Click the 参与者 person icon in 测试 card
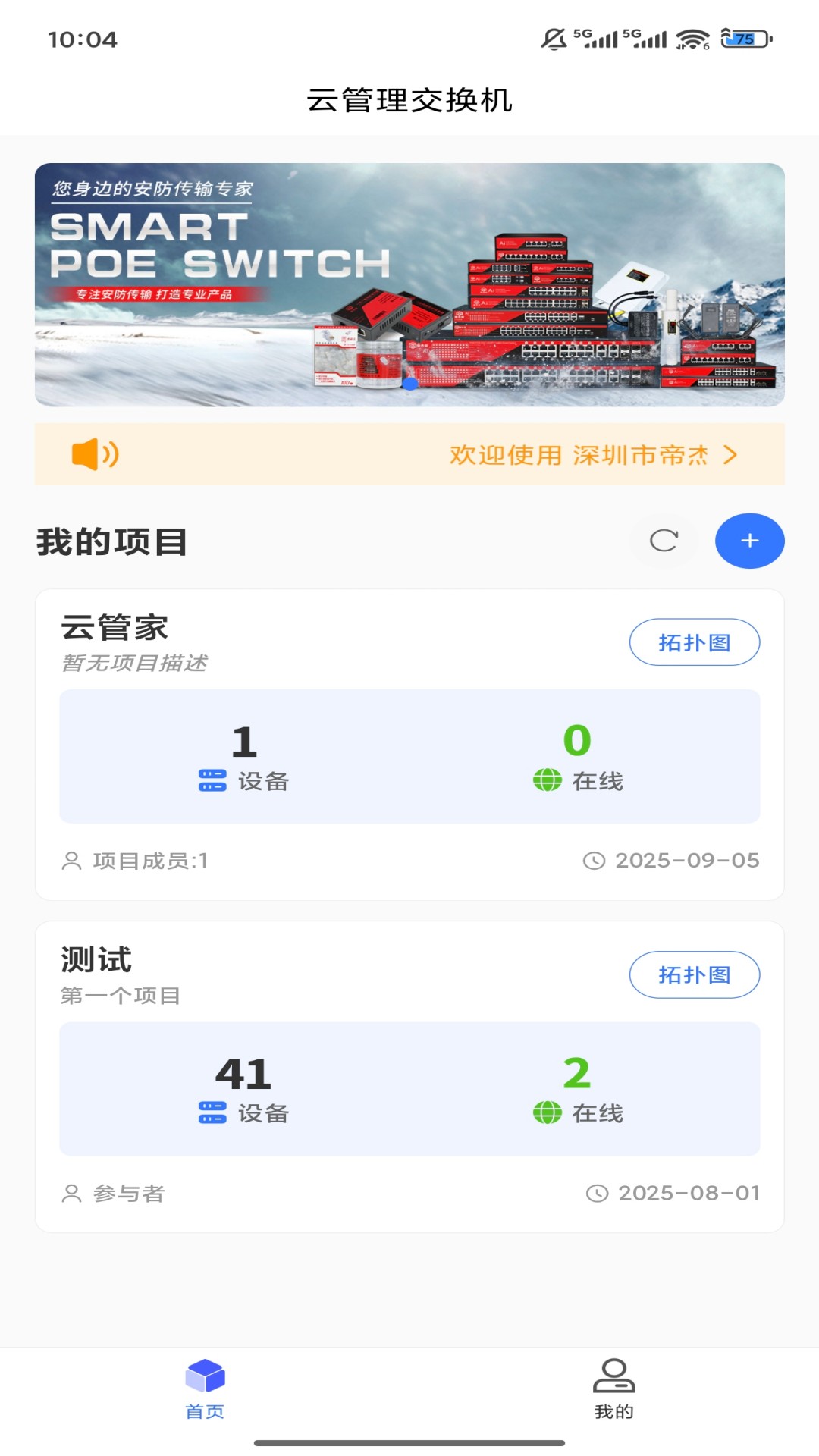819x1456 pixels. click(71, 1193)
